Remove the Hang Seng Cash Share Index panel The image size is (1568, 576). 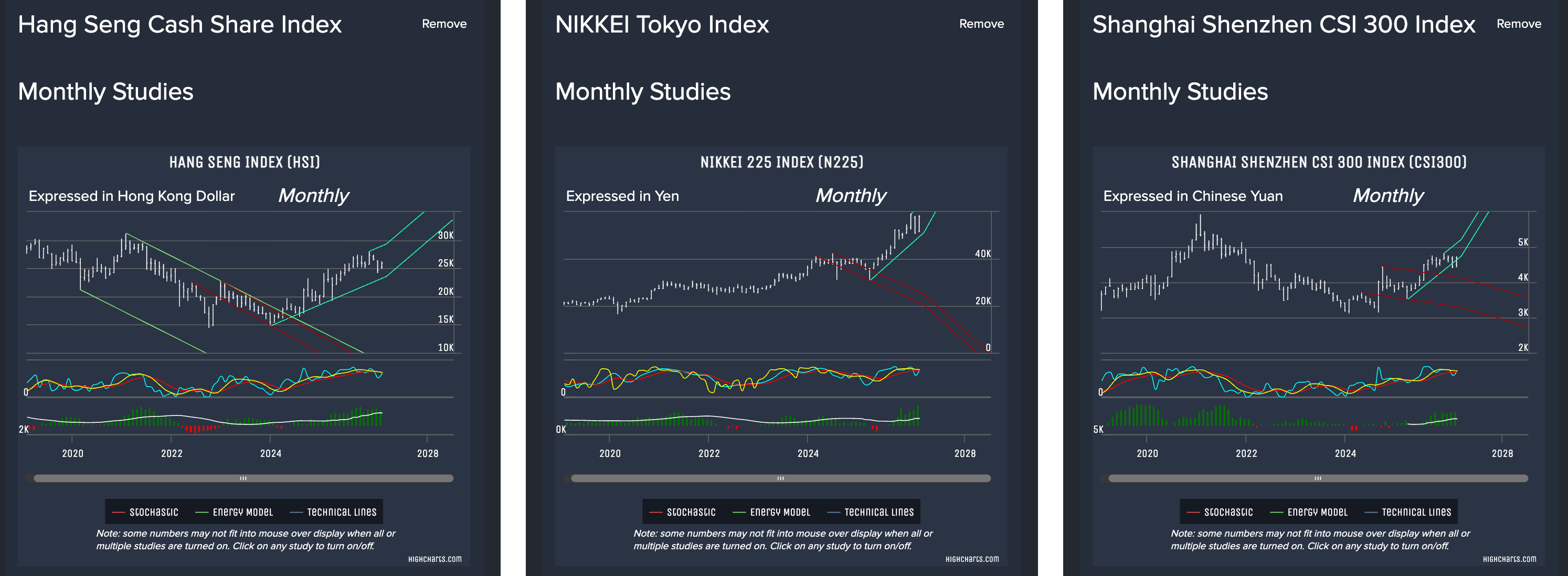444,24
